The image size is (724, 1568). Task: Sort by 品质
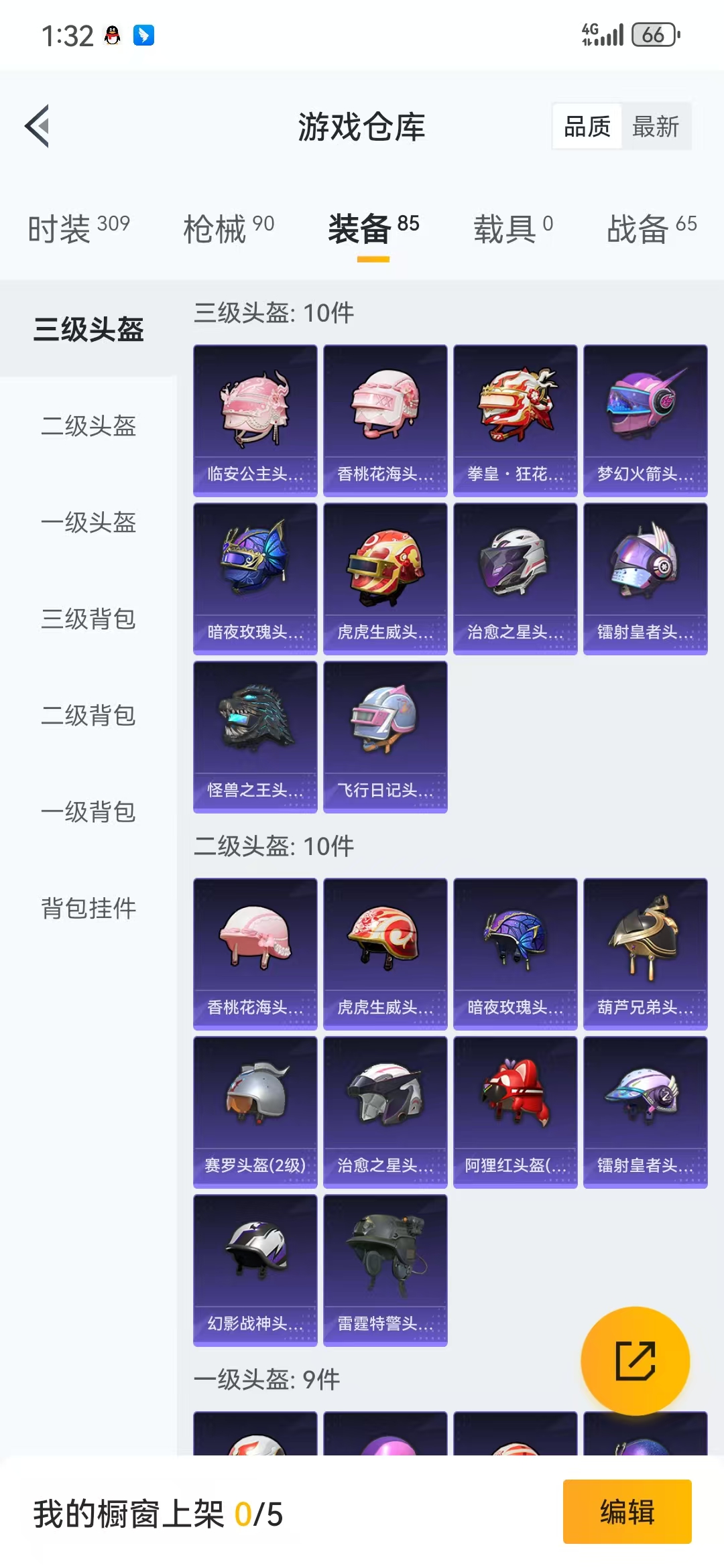tap(587, 126)
